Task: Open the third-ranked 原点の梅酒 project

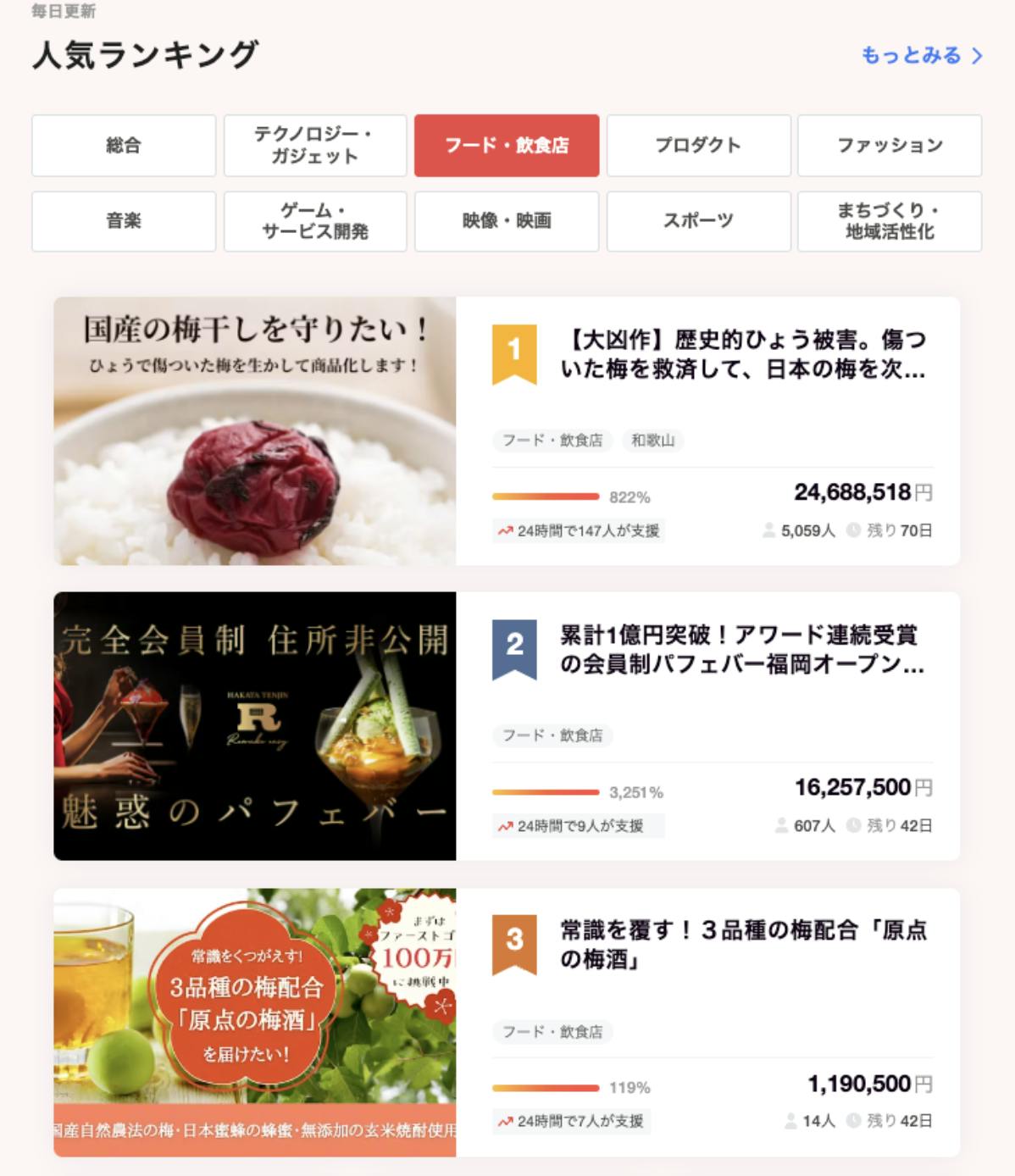Action: pyautogui.click(x=742, y=944)
